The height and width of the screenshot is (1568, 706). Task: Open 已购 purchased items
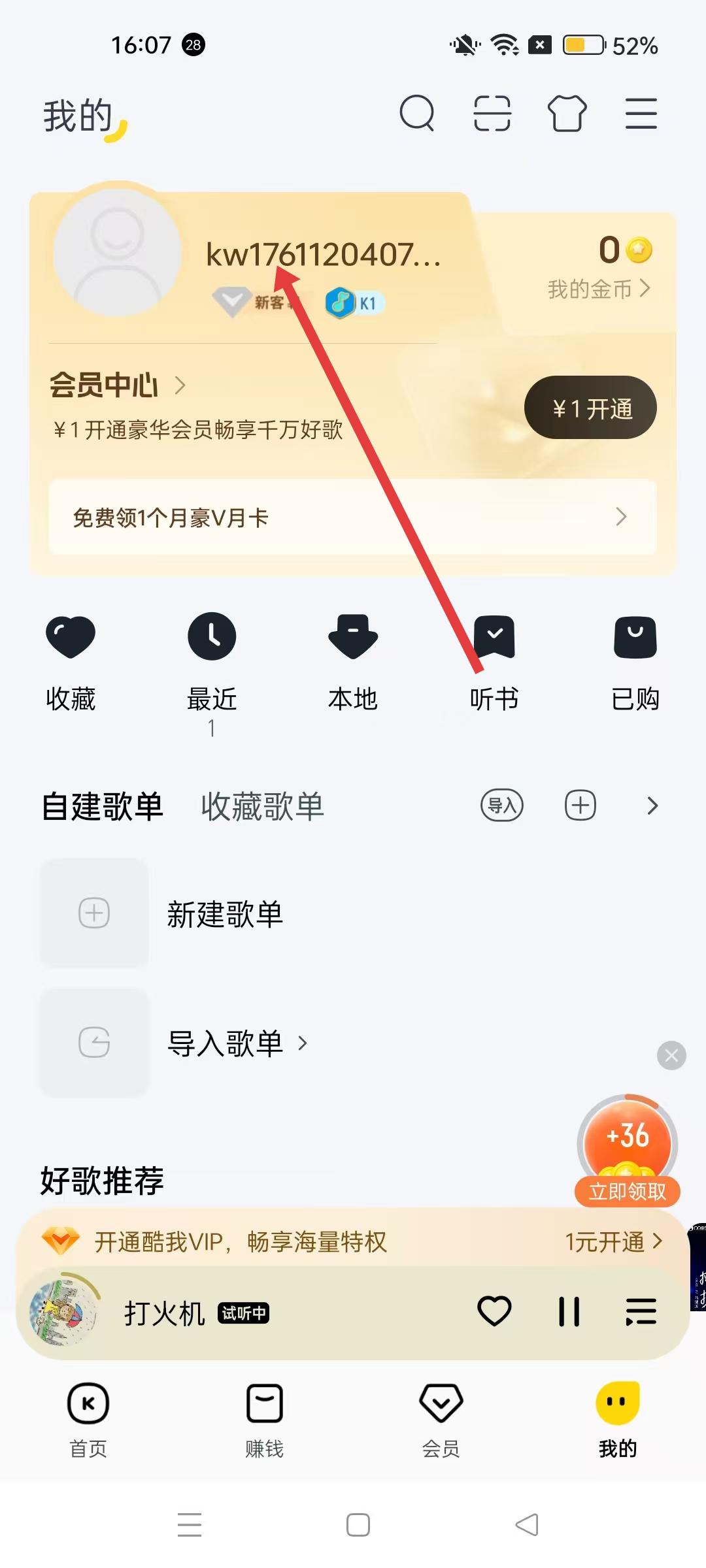(x=635, y=661)
